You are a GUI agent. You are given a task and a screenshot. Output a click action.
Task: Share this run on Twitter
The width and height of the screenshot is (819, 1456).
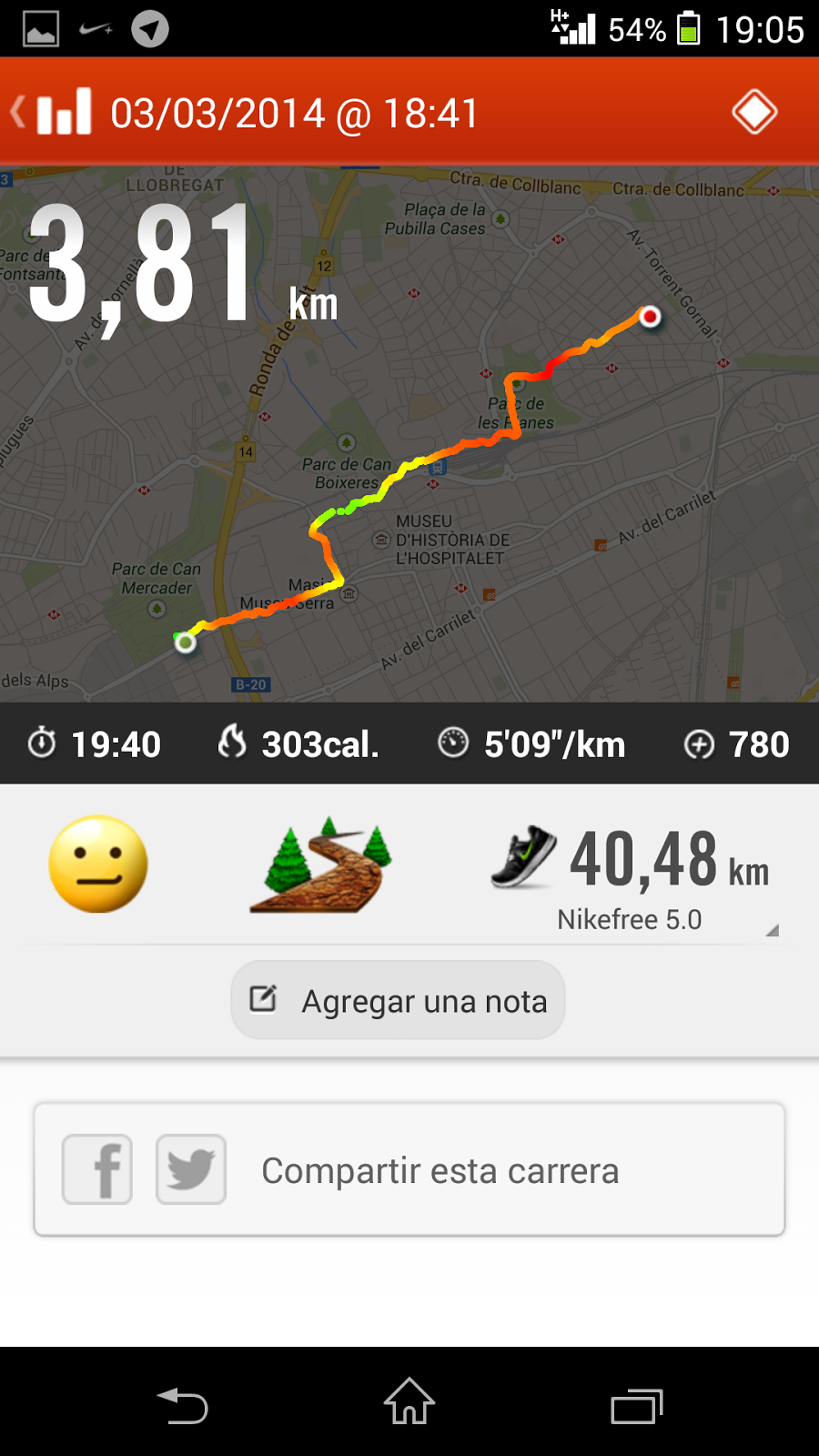coord(191,1169)
